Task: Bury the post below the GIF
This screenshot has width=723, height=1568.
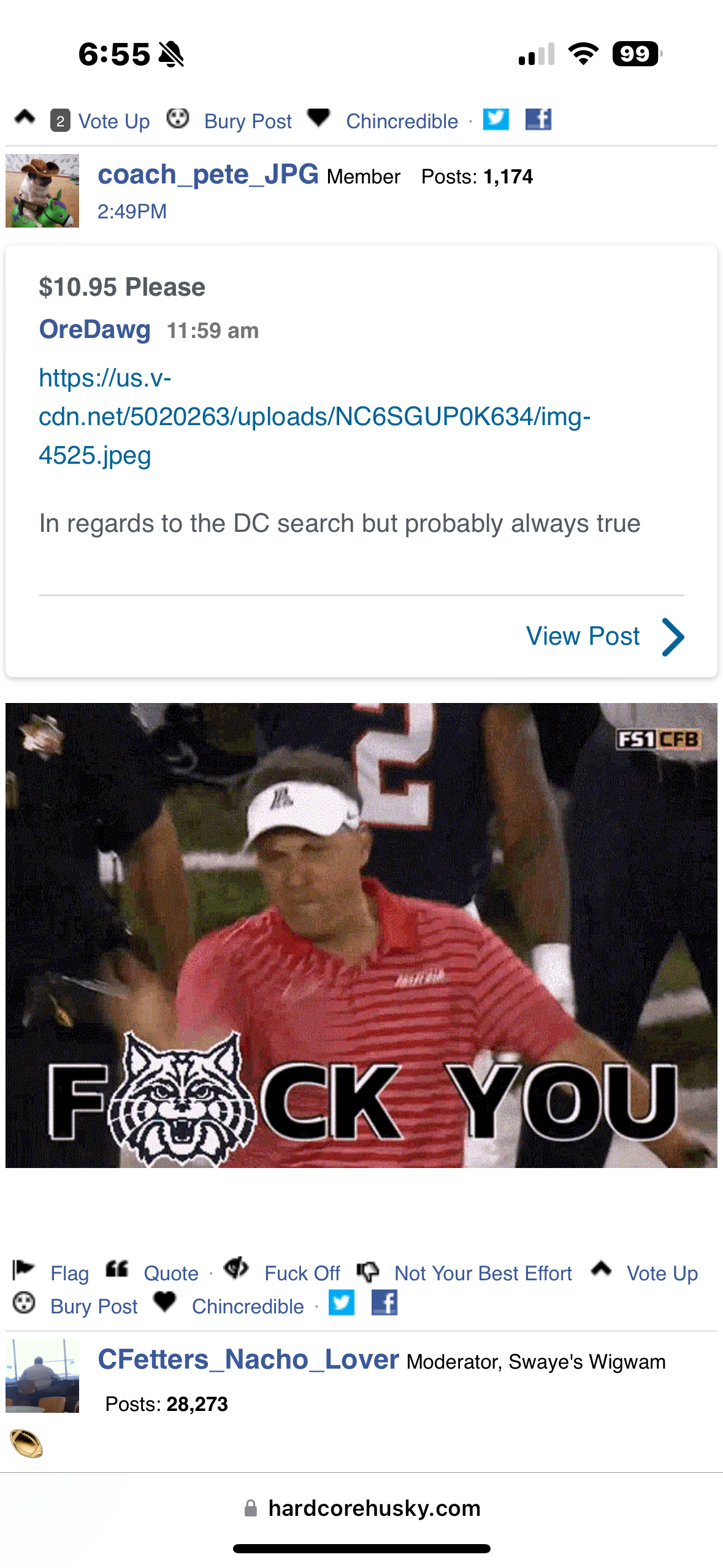Action: 94,1307
